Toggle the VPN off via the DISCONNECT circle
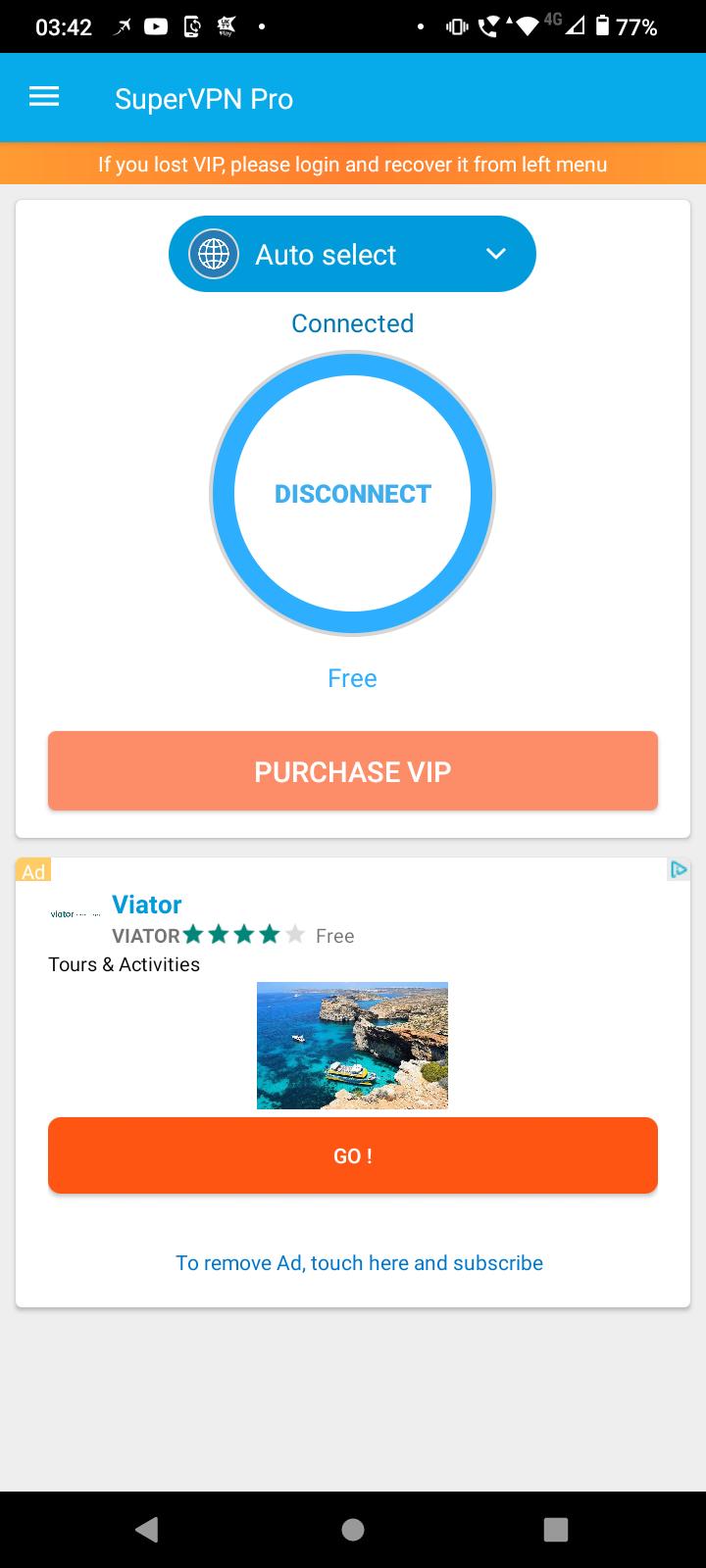This screenshot has width=706, height=1568. [x=352, y=493]
